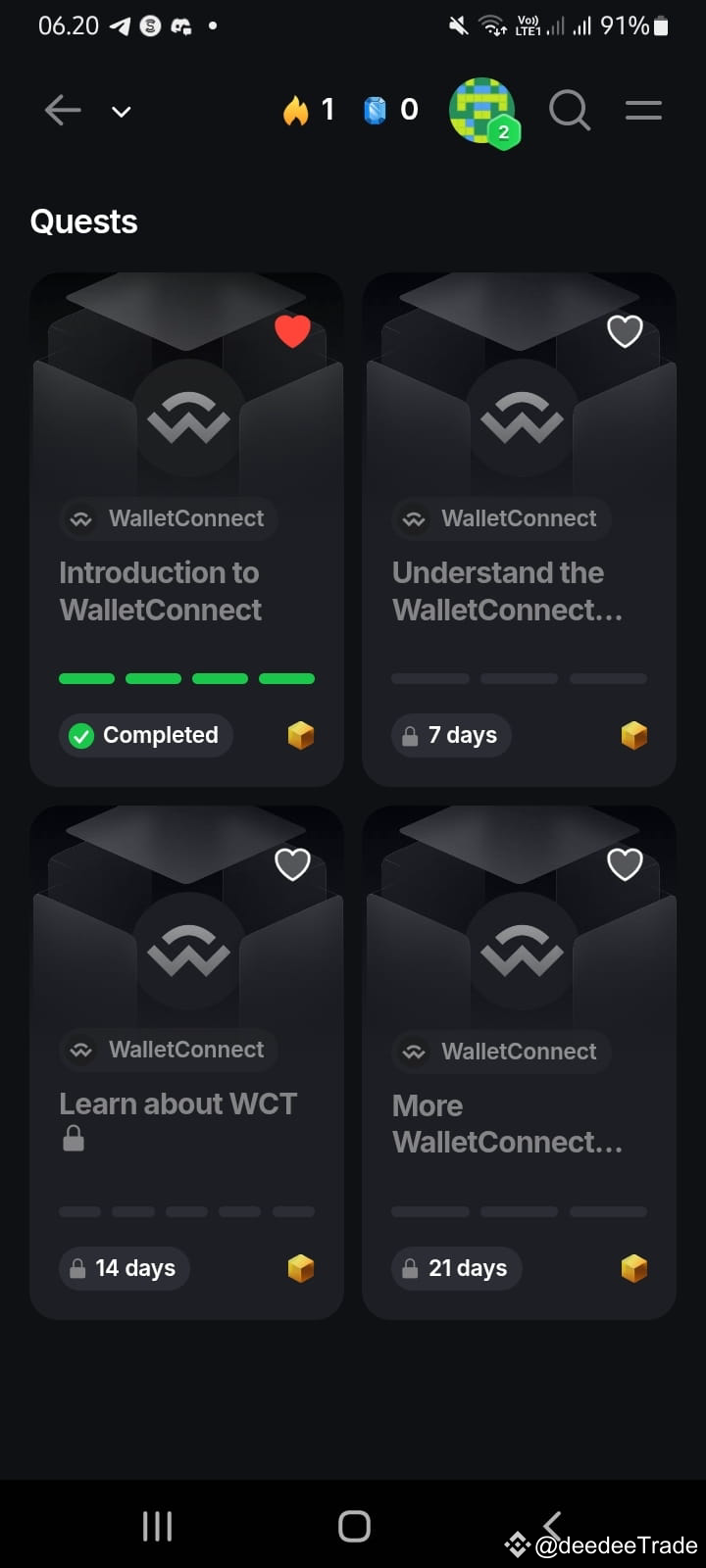The height and width of the screenshot is (1568, 706).
Task: Click the Completed status badge
Action: point(145,735)
